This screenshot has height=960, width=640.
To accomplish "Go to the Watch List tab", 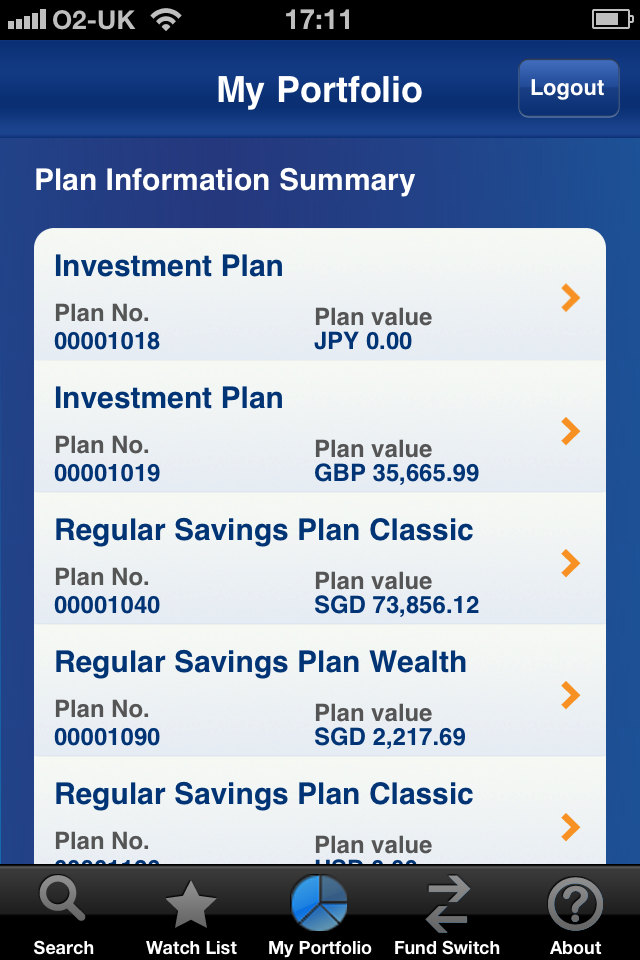I will 191,914.
